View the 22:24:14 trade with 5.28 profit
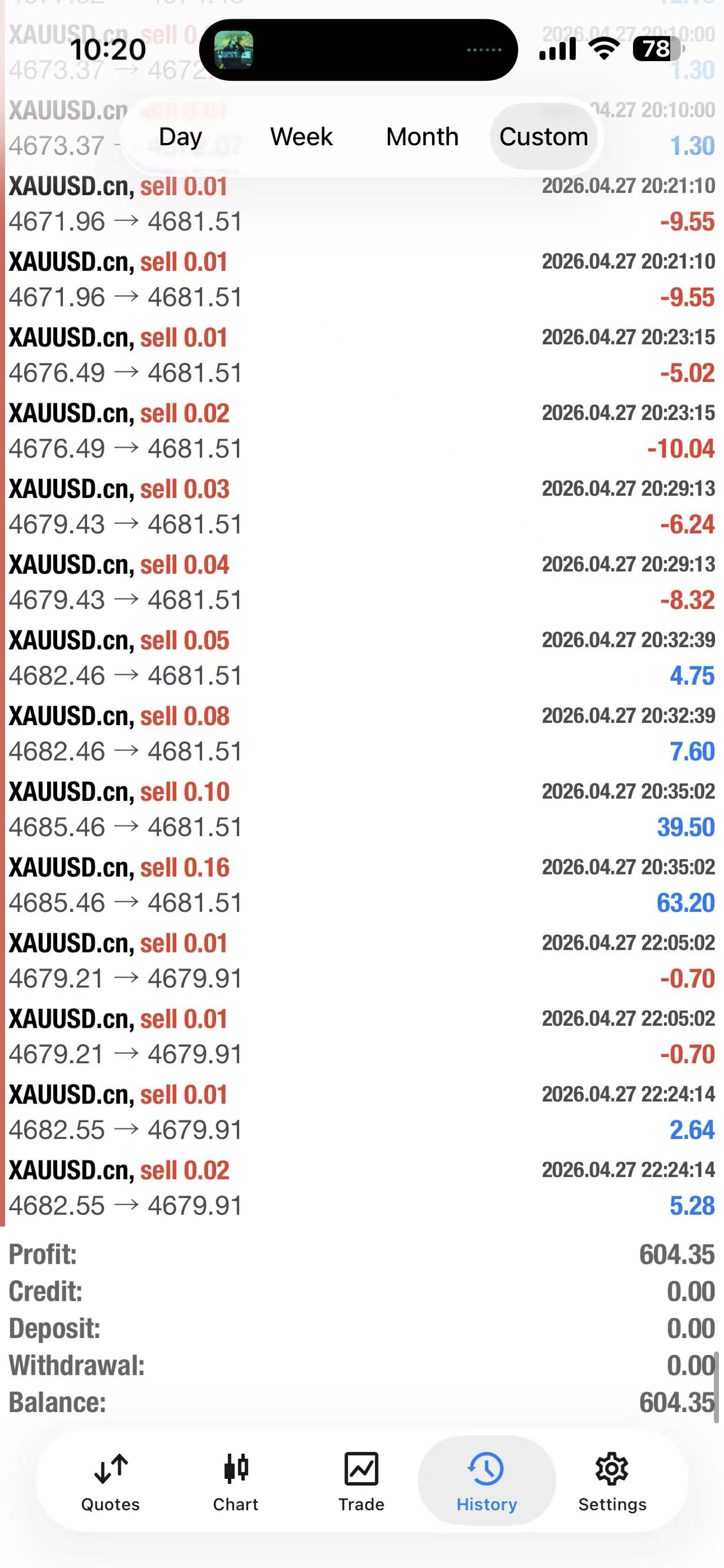Viewport: 724px width, 1568px height. 361,1188
